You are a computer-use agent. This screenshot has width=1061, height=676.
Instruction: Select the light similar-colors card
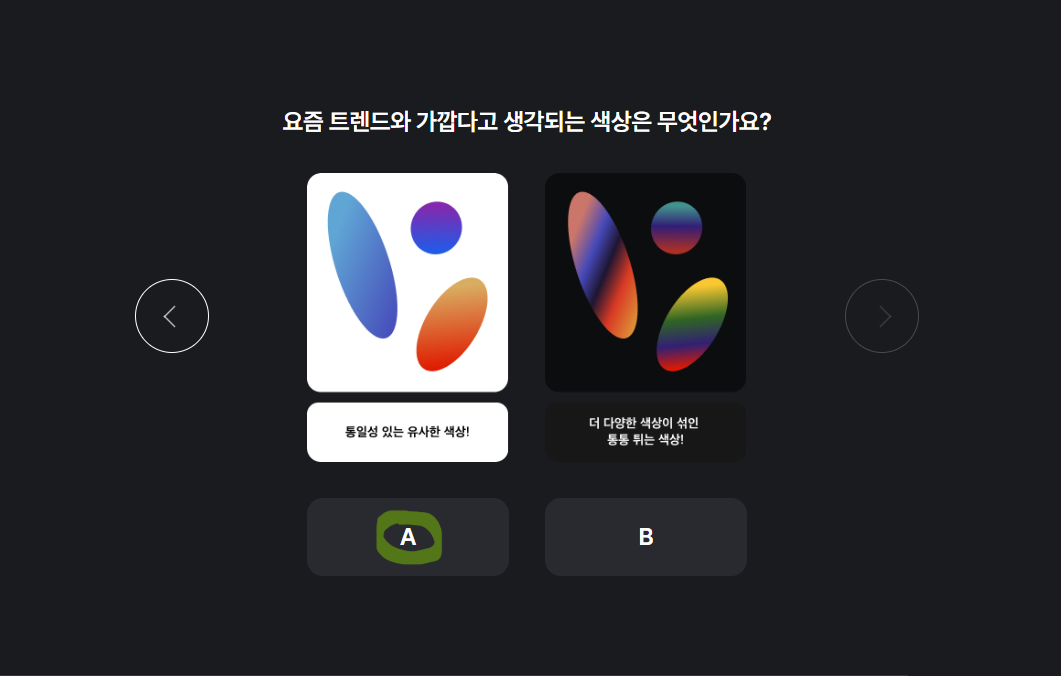coord(407,283)
